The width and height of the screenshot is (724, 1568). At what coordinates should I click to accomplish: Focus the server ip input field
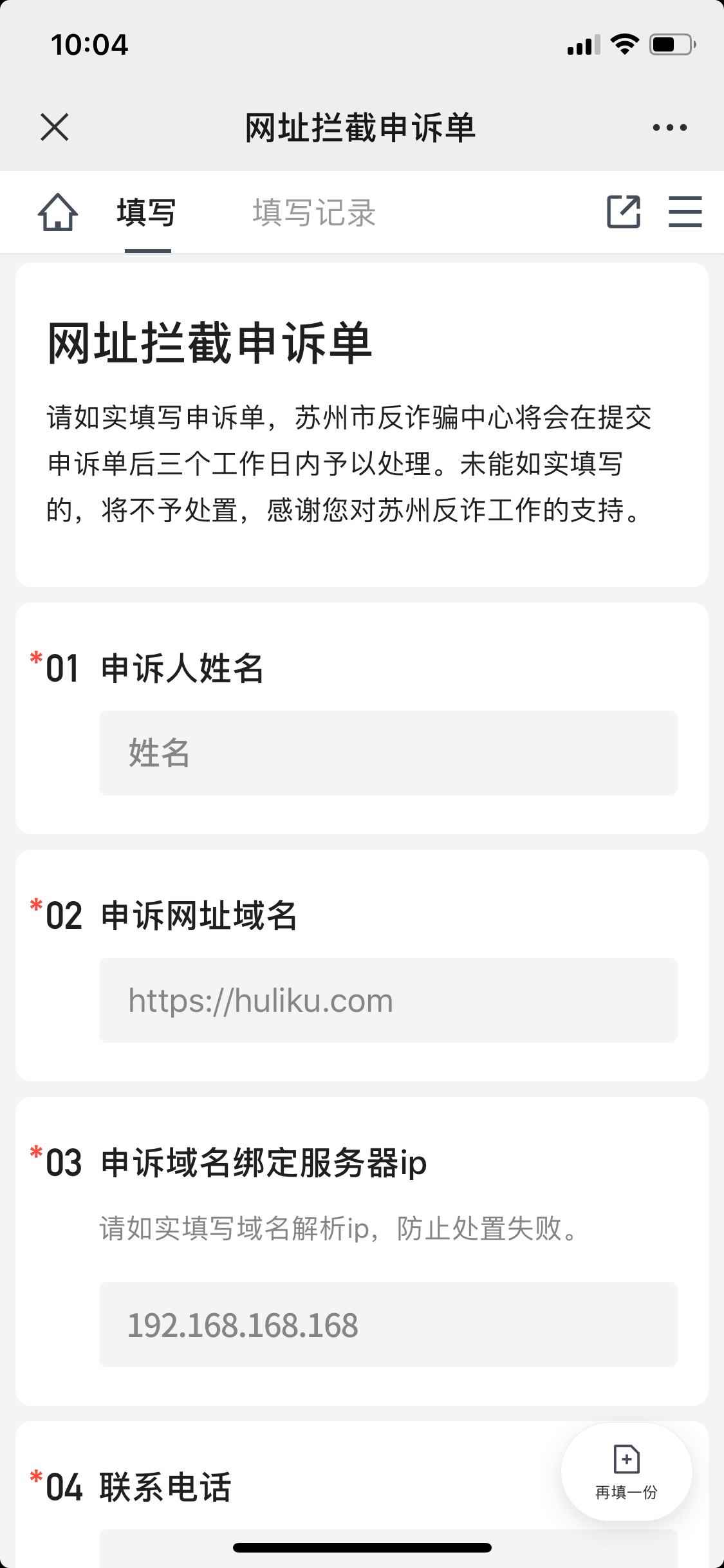click(x=388, y=1324)
